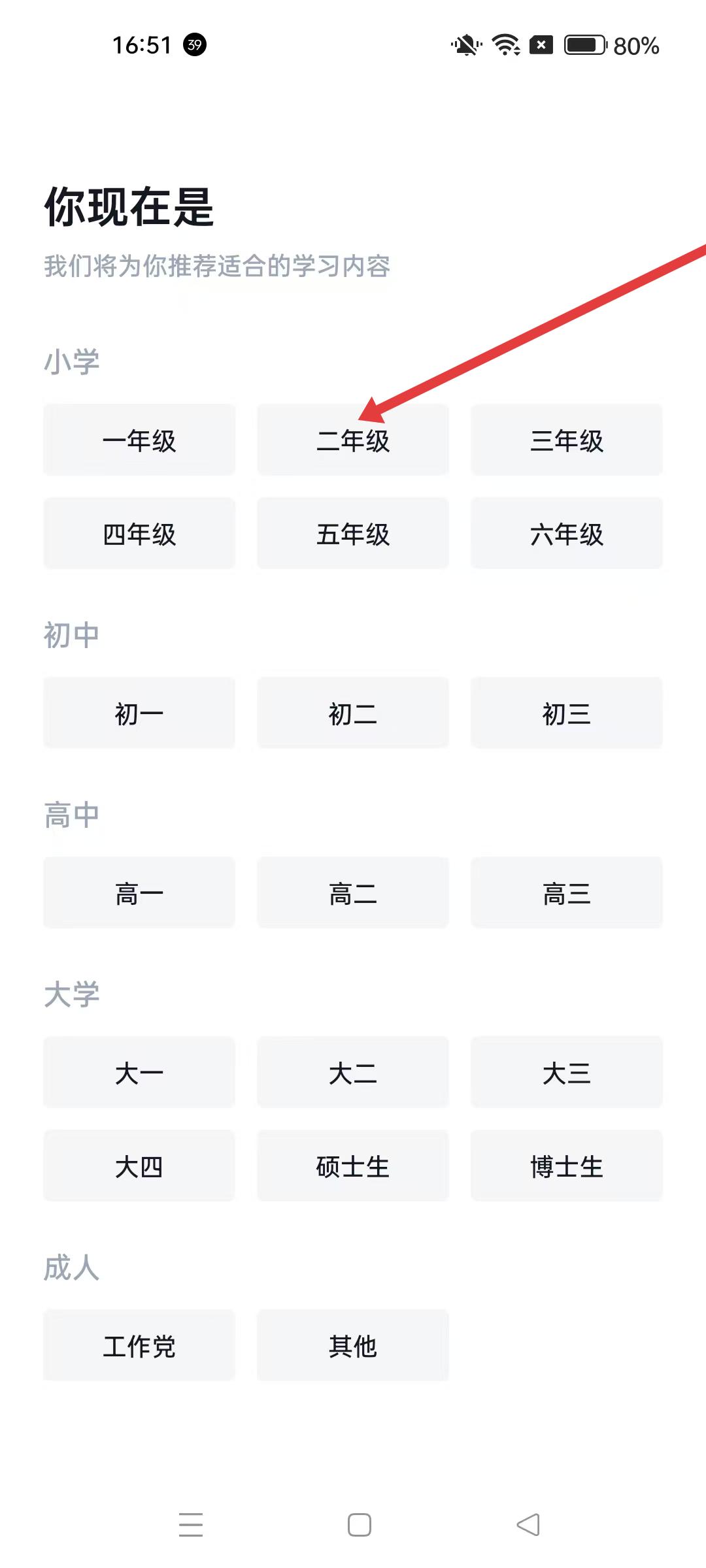
Task: Choose the 大二 option
Action: pos(353,1073)
